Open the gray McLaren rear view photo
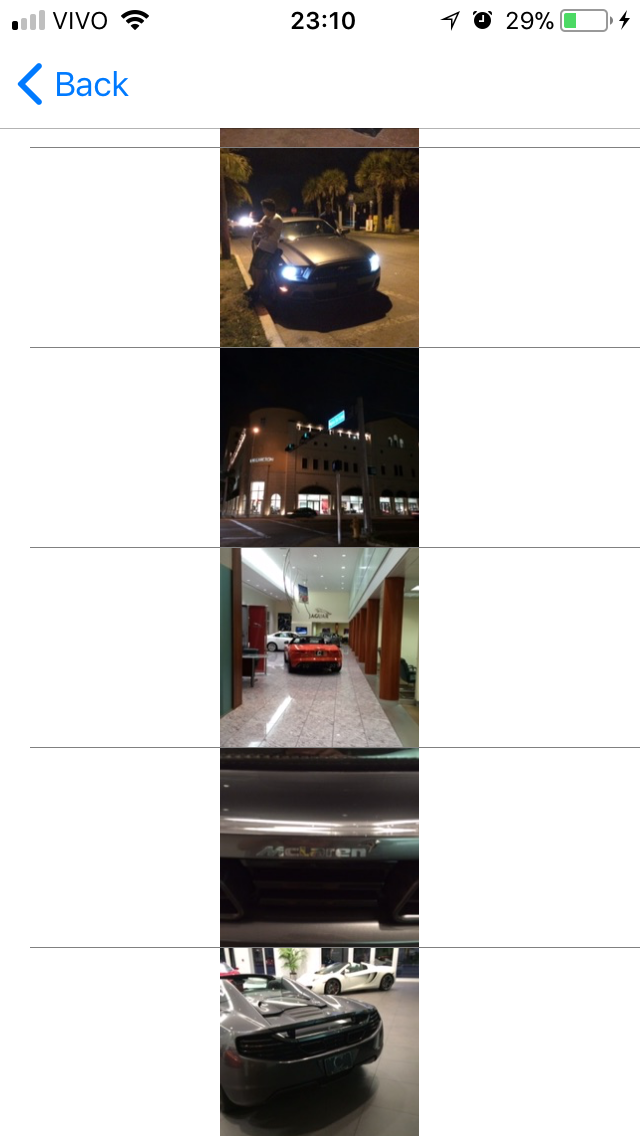This screenshot has height=1136, width=640. [319, 1040]
